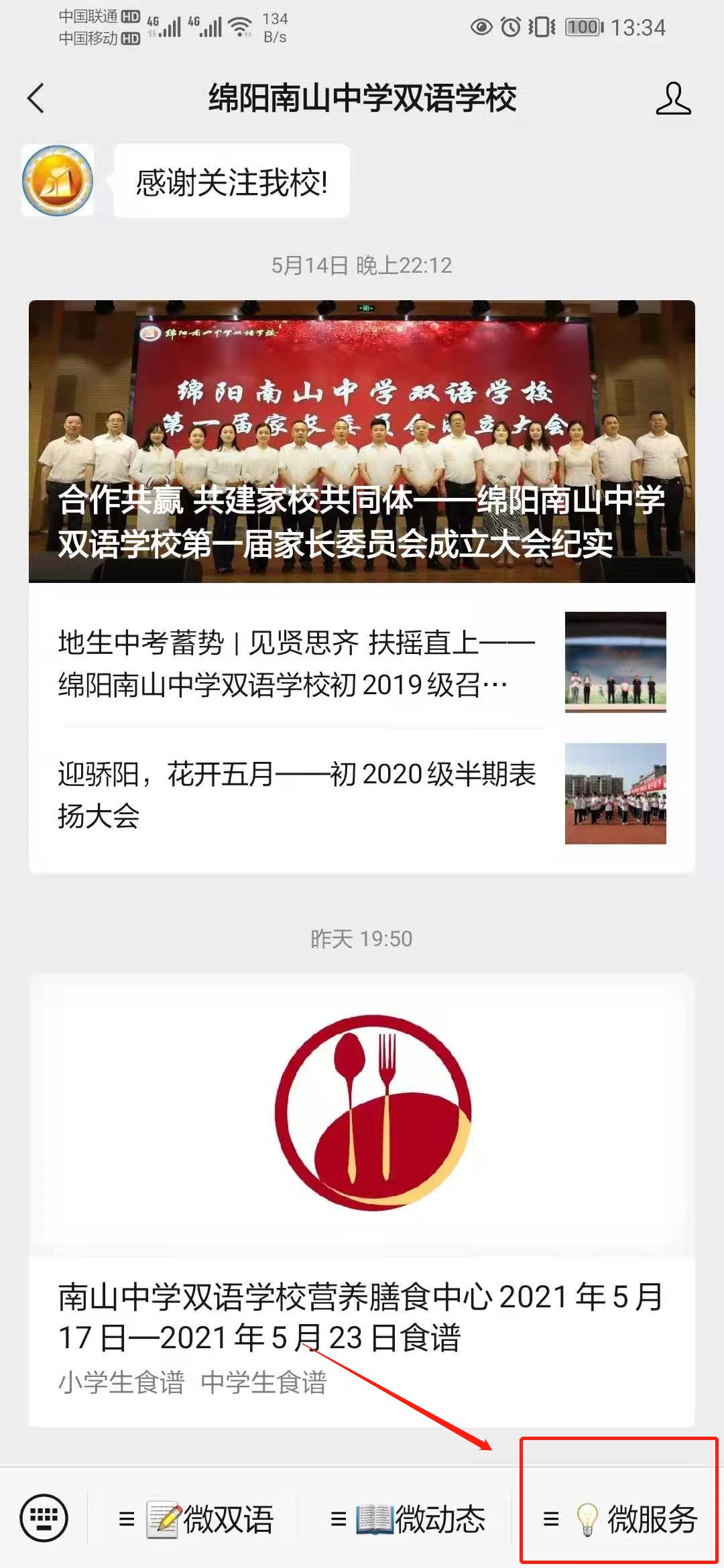Go back from the official account chat
Screen dimensions: 724x1568
(36, 99)
